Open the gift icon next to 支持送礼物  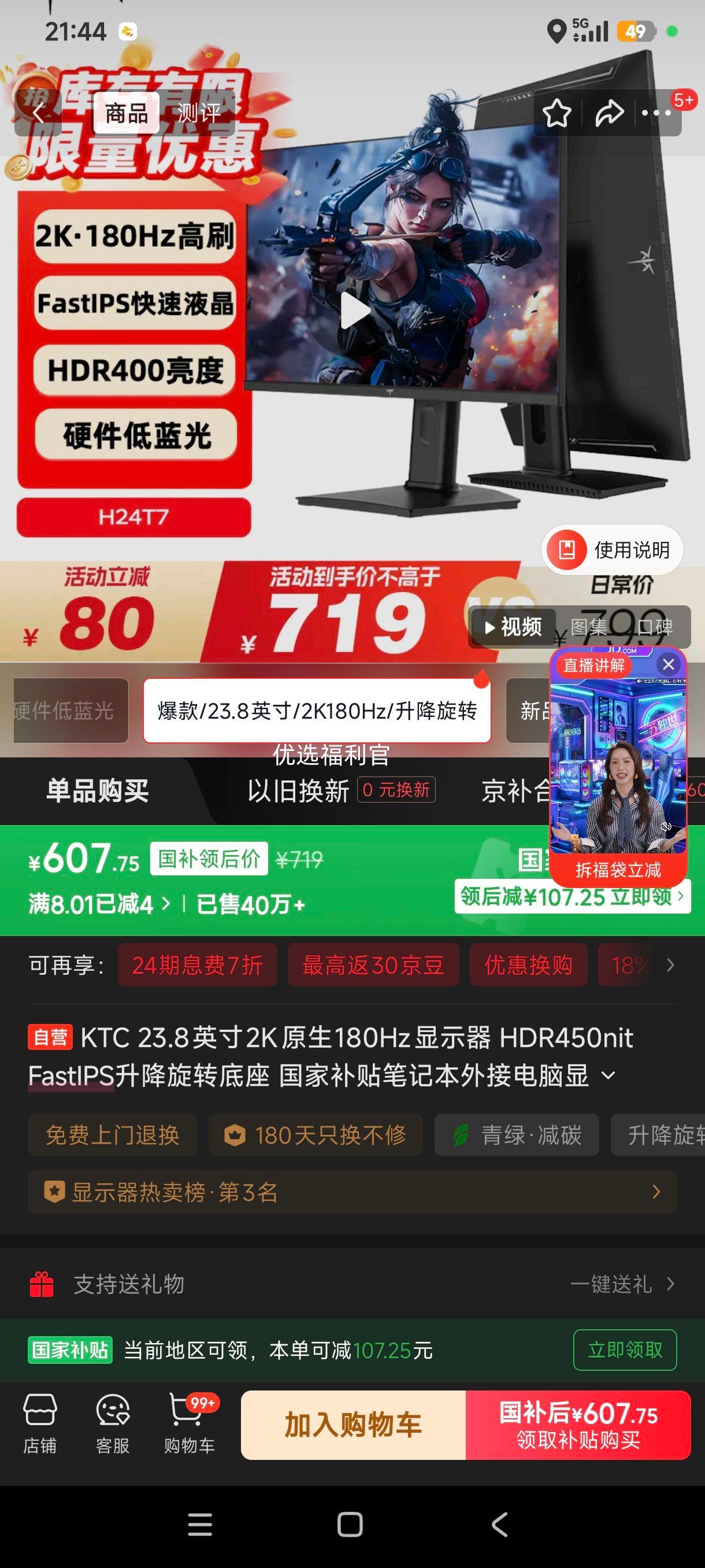pyautogui.click(x=42, y=1284)
